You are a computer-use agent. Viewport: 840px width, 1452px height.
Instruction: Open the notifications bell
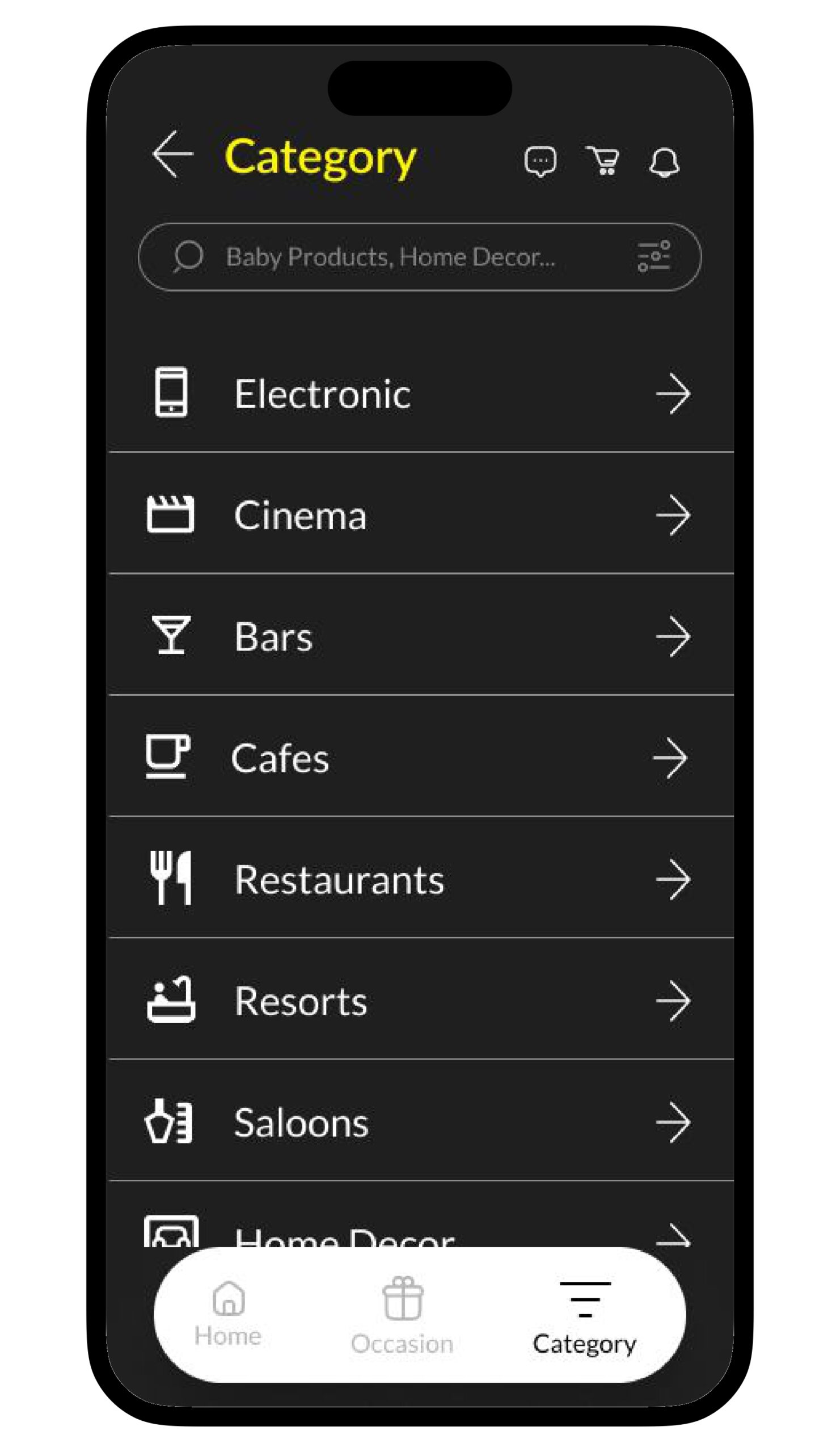coord(664,162)
